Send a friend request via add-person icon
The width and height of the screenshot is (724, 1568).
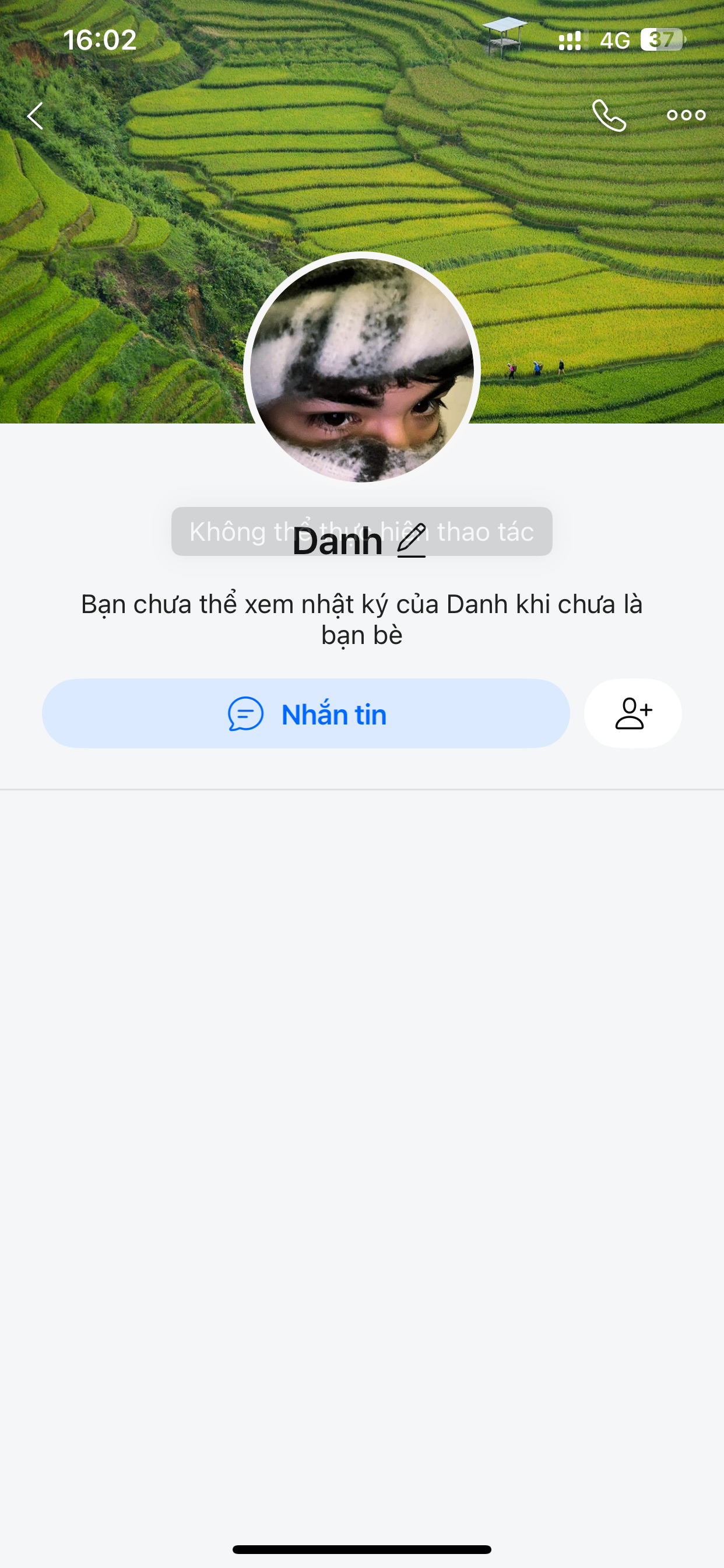(x=632, y=713)
